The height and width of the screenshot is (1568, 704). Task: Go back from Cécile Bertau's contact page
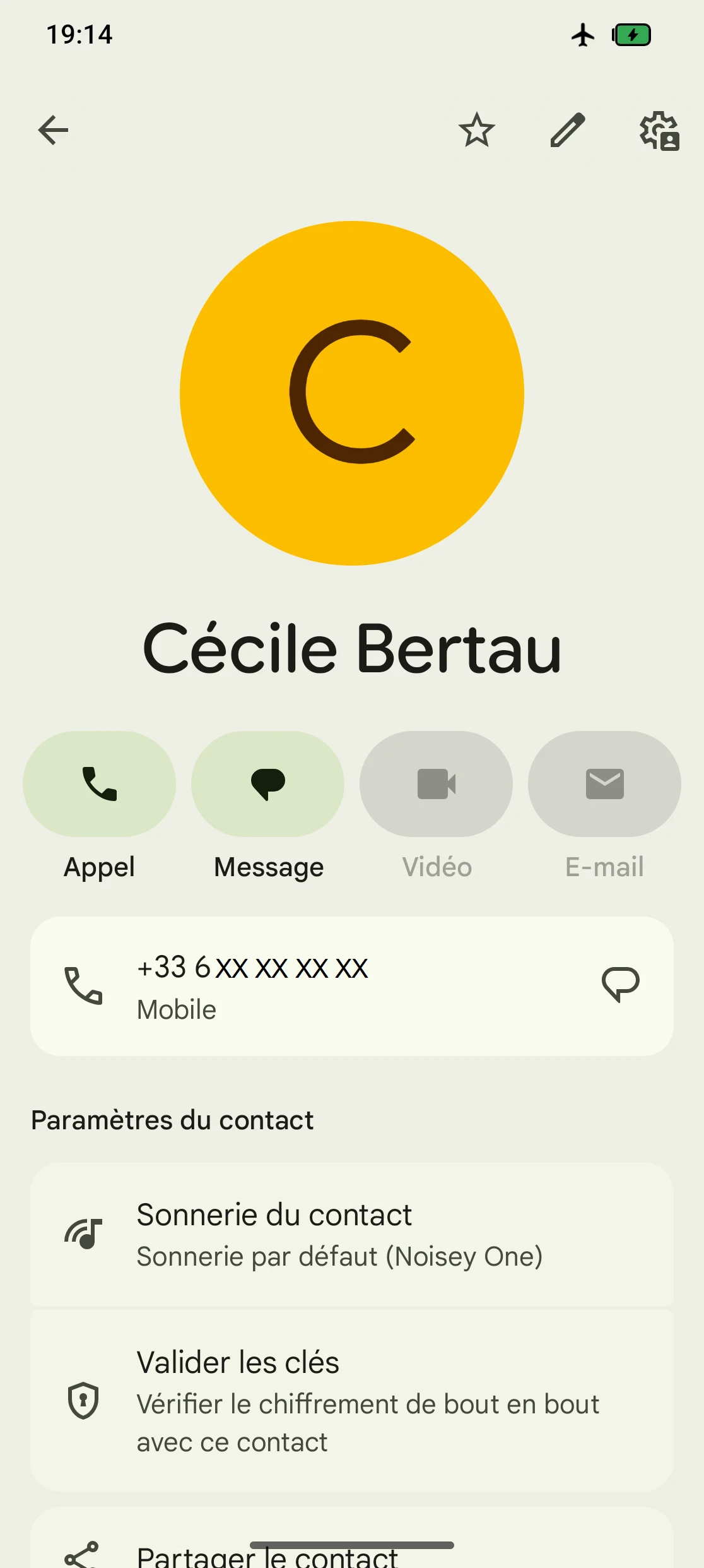[53, 131]
